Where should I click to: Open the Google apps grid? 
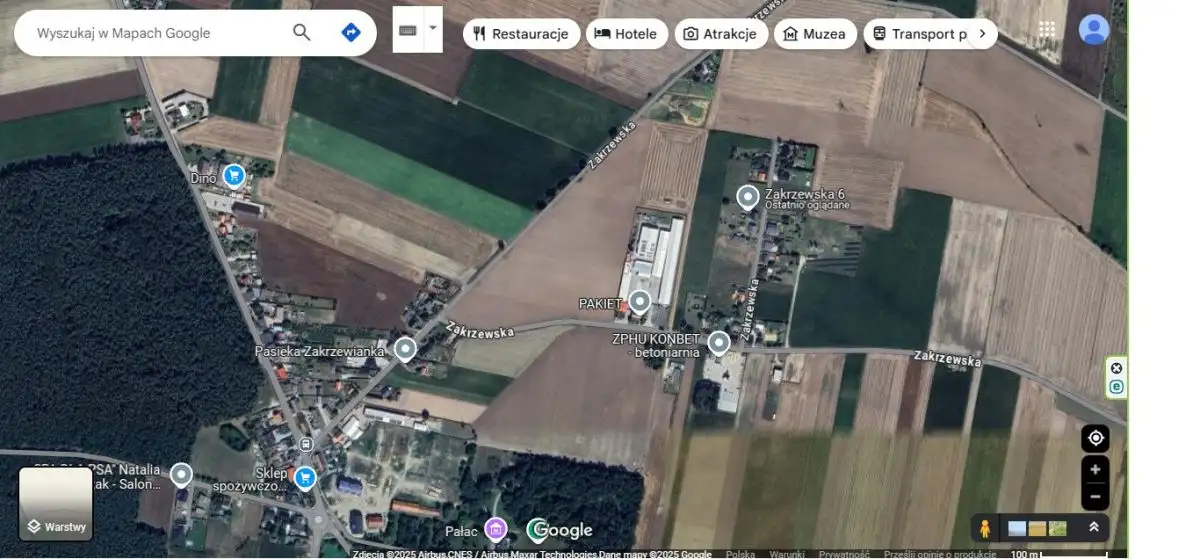click(x=1047, y=29)
